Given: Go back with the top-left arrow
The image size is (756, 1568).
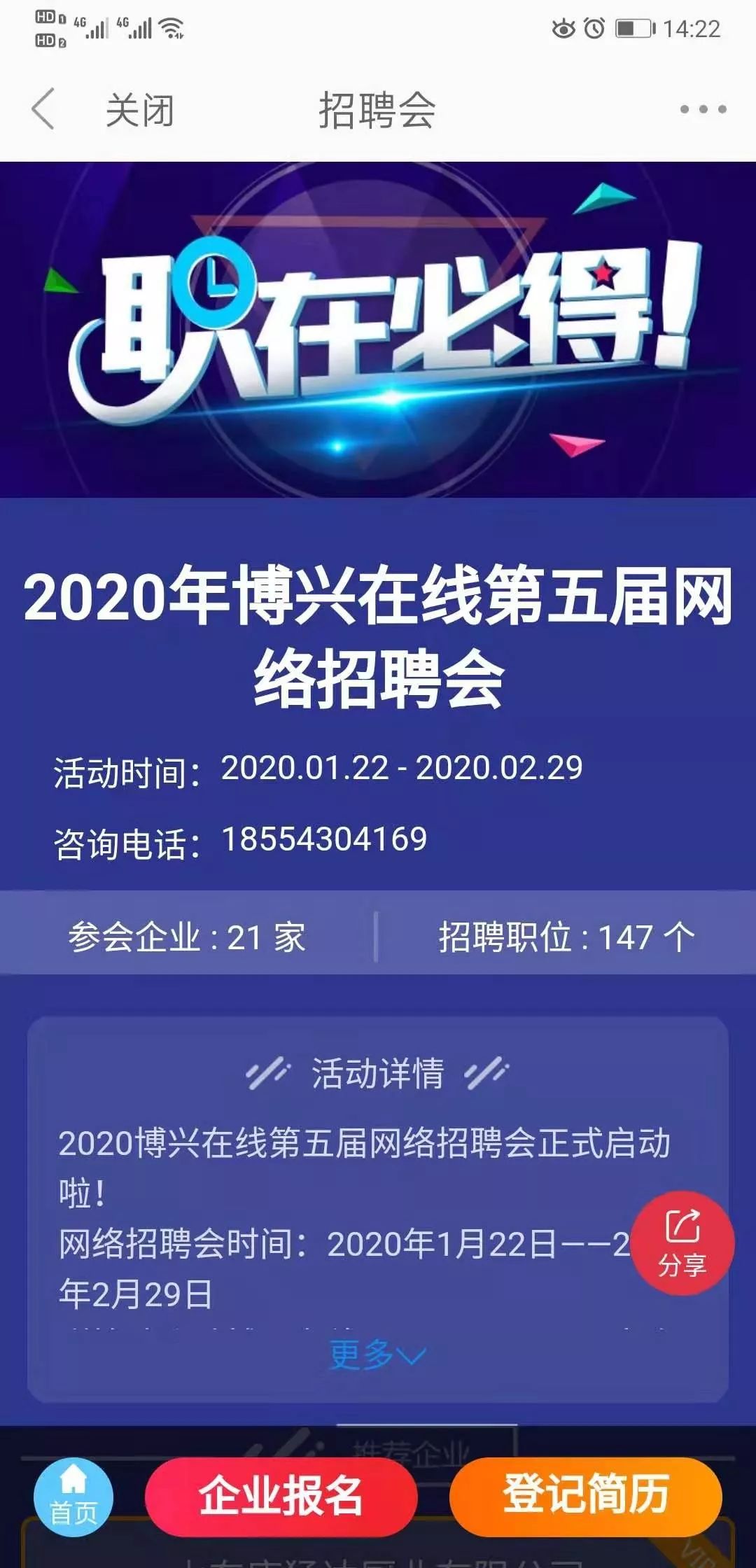Looking at the screenshot, I should (43, 108).
